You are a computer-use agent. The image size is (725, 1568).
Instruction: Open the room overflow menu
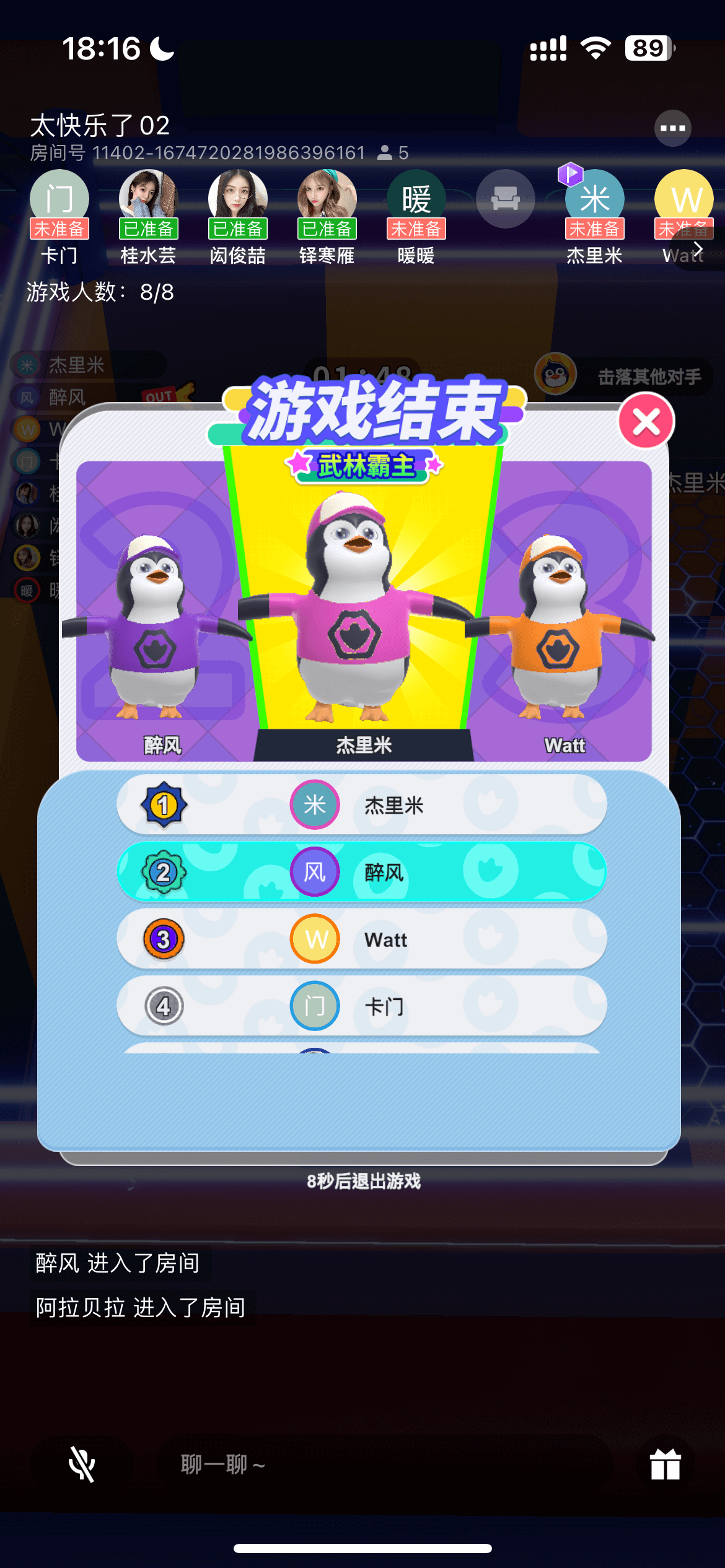(x=672, y=128)
